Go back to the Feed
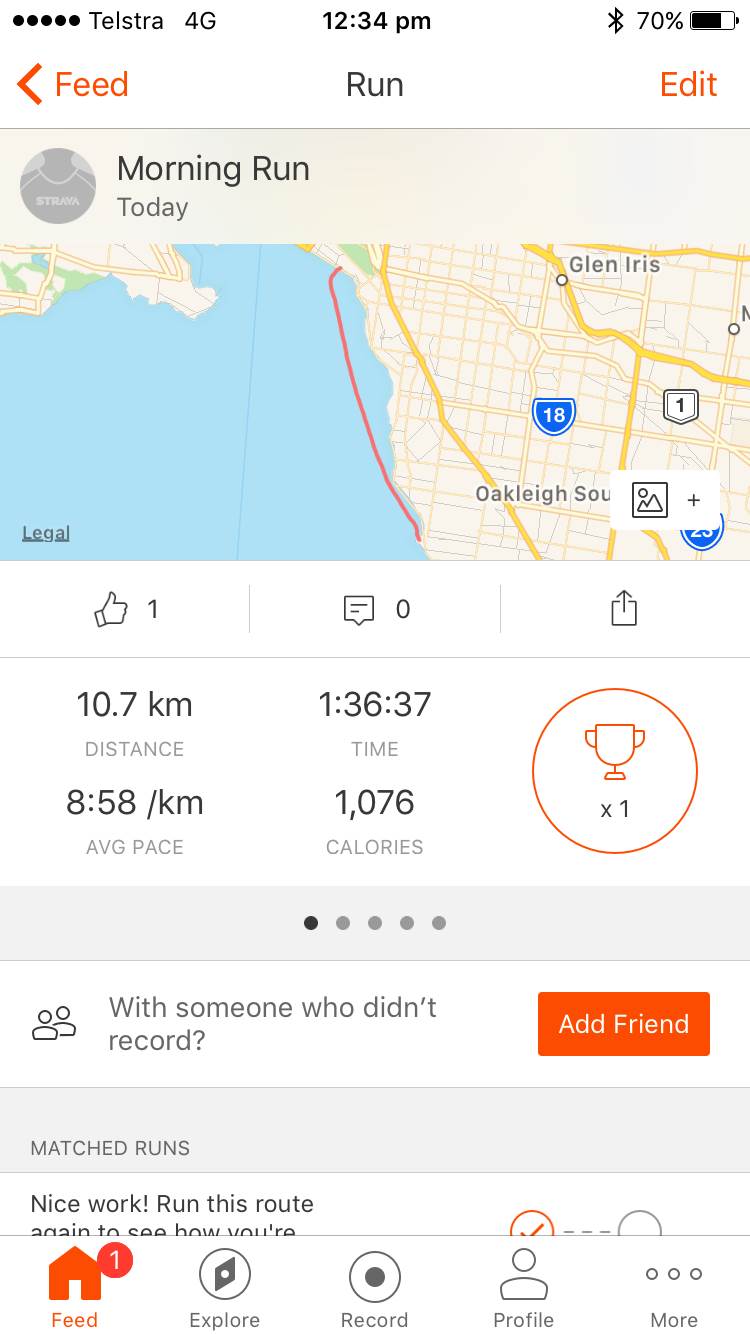Screen dimensions: 750x1334 (73, 85)
